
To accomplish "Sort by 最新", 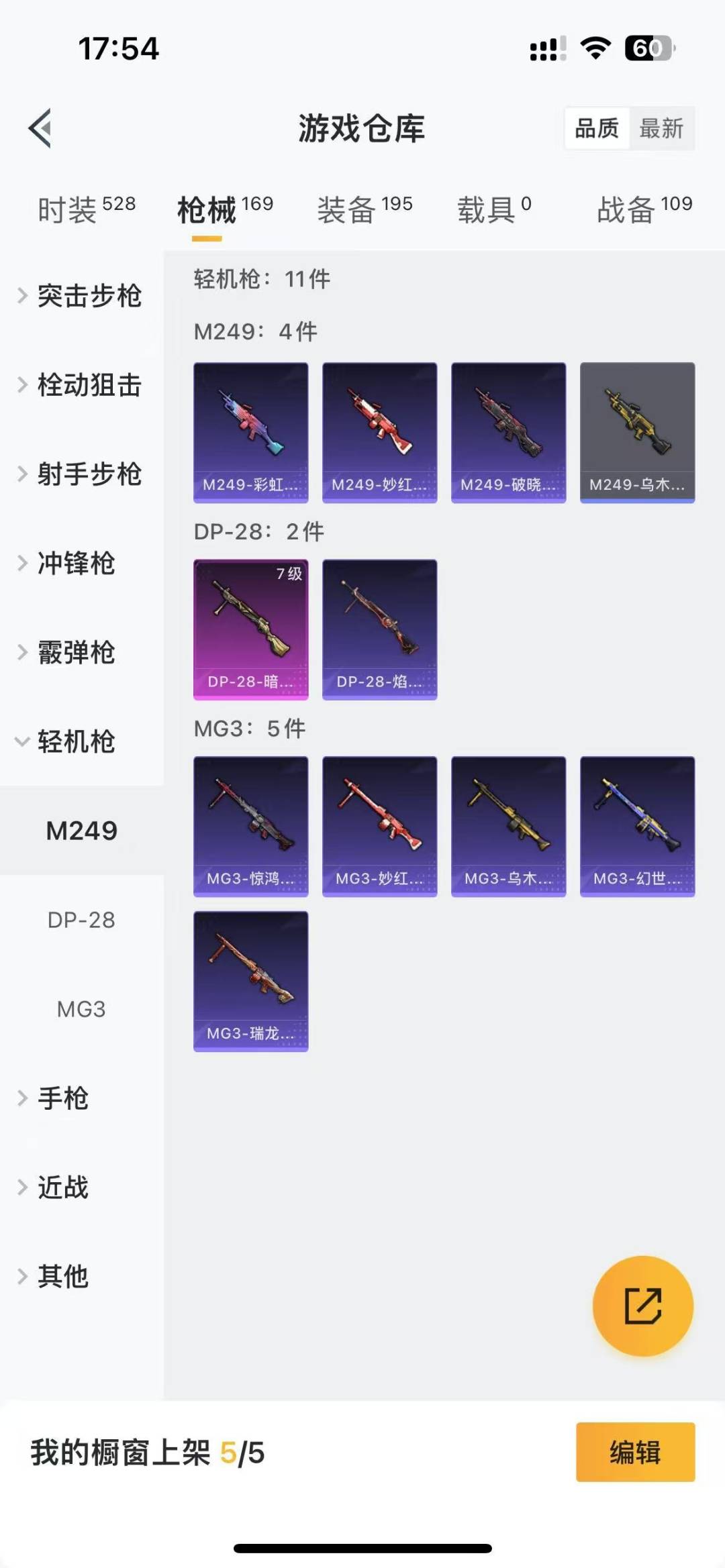I will 661,128.
